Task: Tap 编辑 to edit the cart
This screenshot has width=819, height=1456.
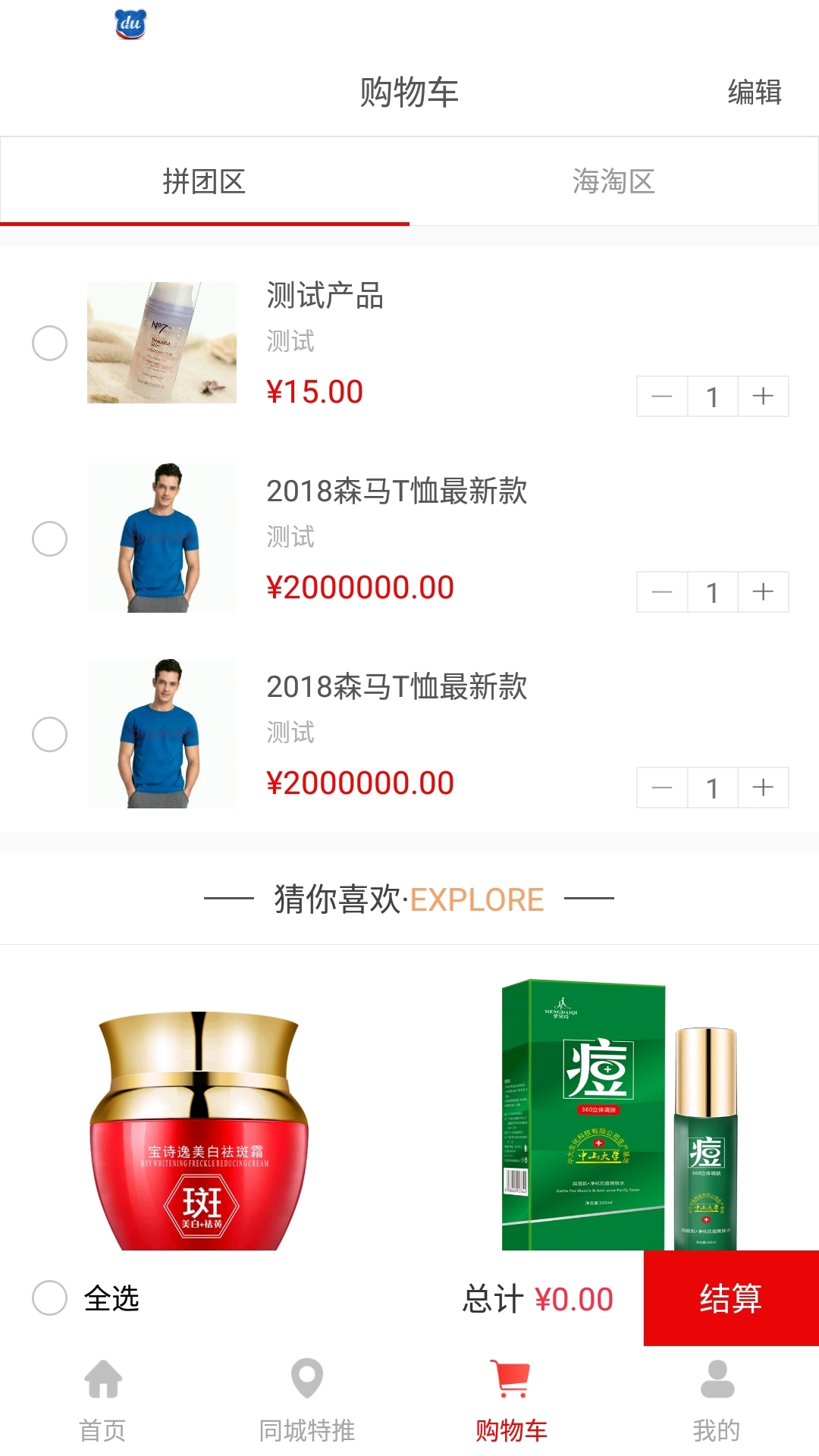Action: [754, 93]
